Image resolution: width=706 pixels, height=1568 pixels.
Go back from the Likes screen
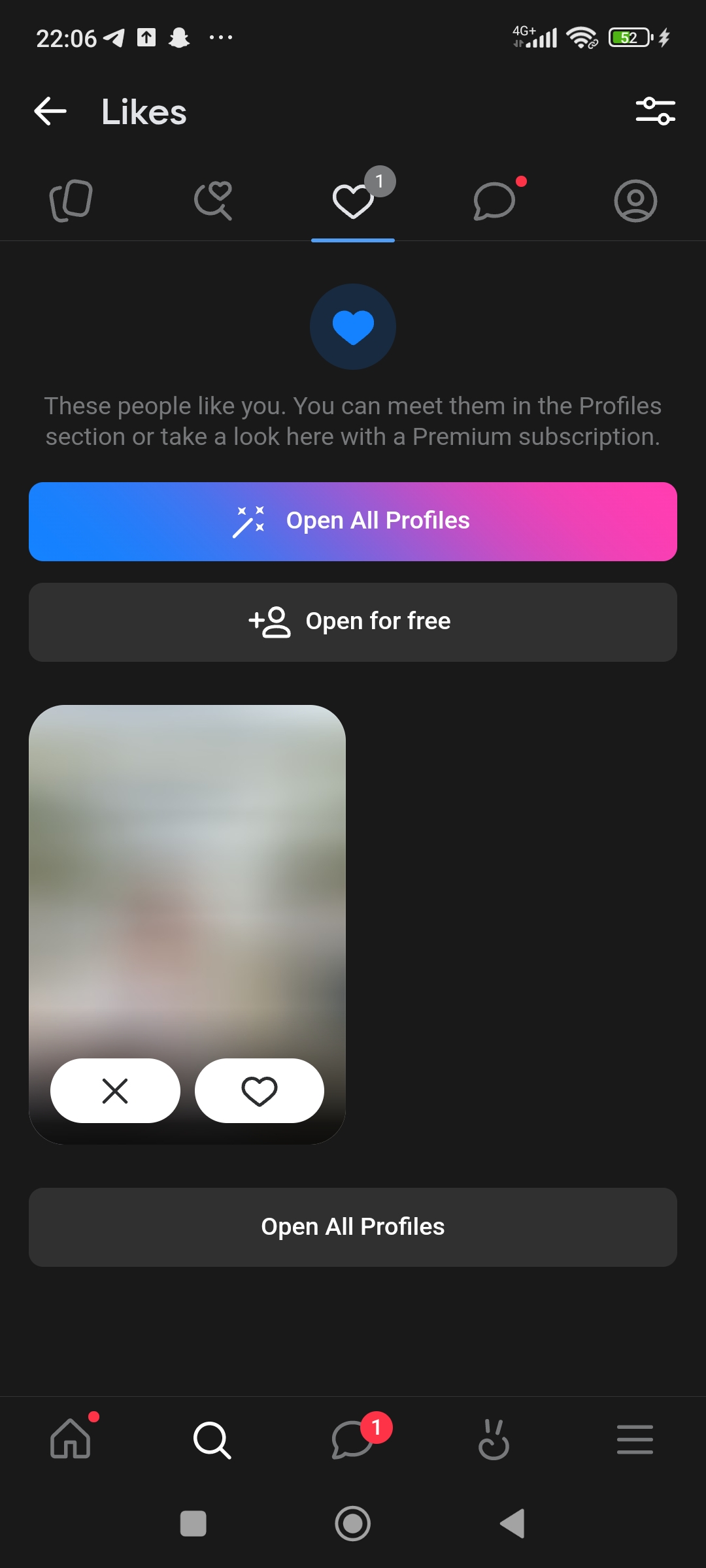50,111
